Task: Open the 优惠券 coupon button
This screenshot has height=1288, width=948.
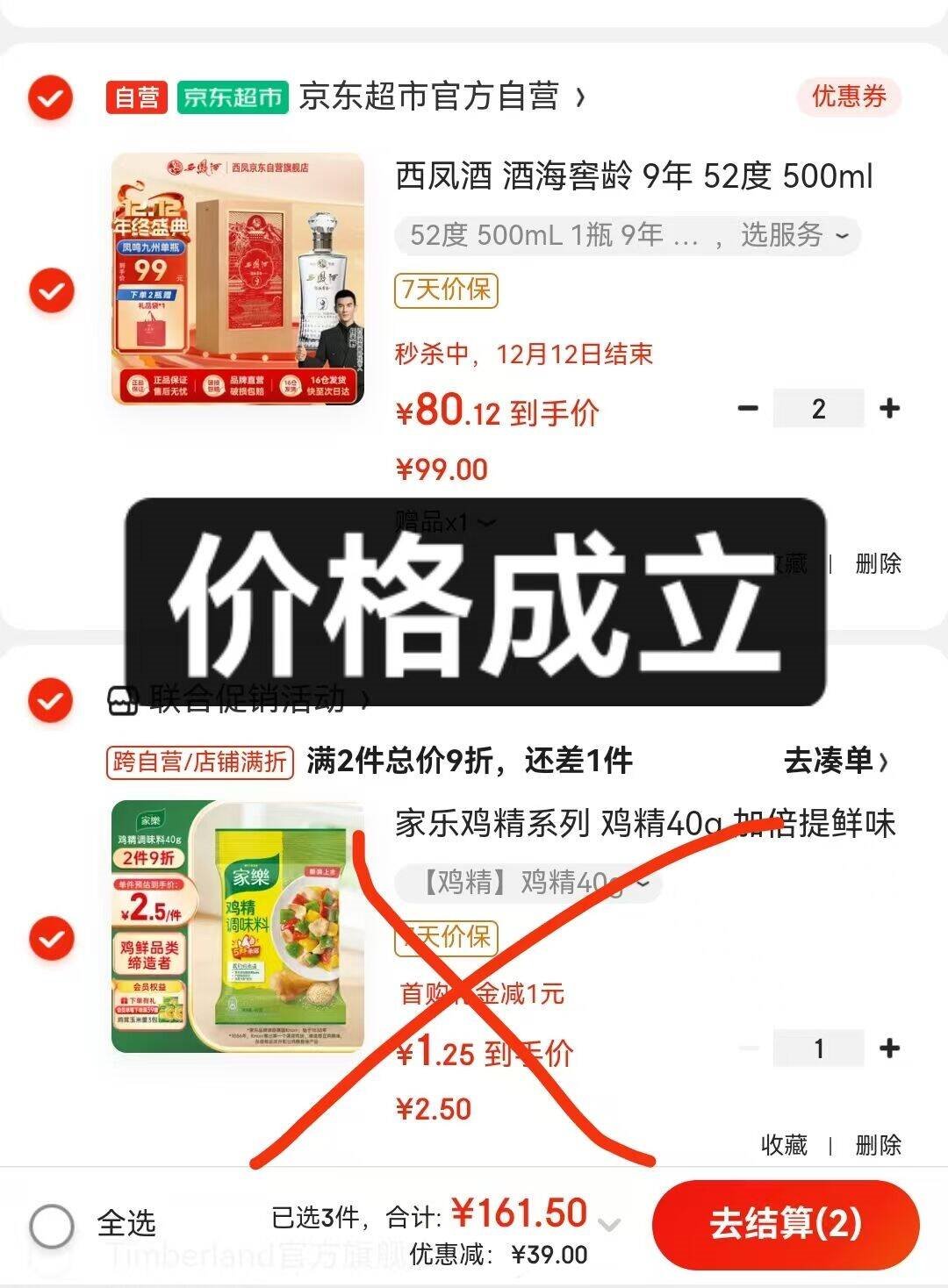Action: pos(848,97)
